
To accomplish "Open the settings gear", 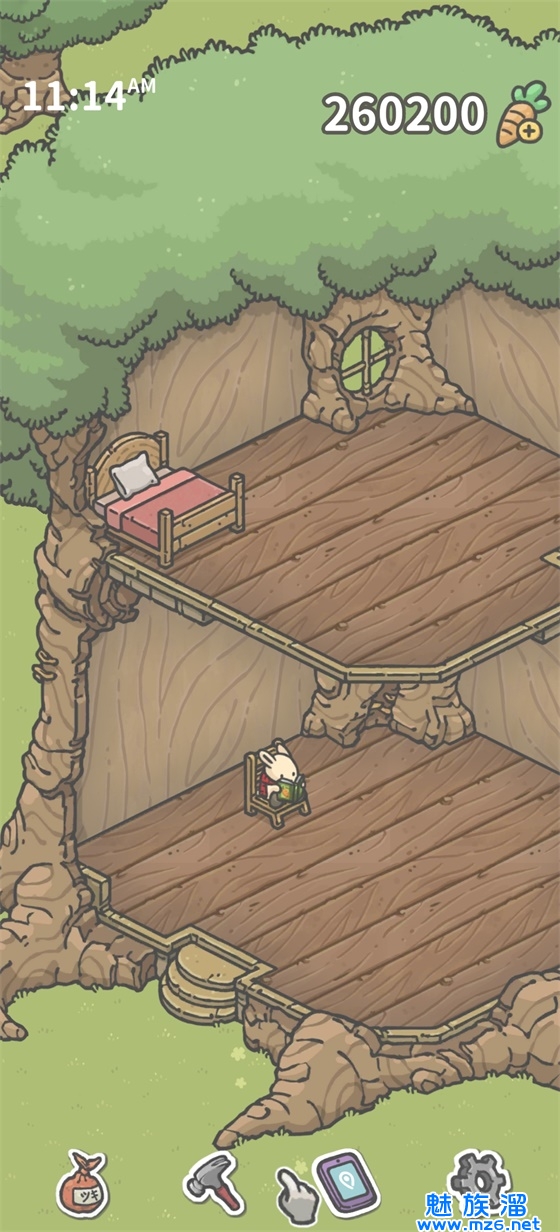I will pyautogui.click(x=479, y=1173).
